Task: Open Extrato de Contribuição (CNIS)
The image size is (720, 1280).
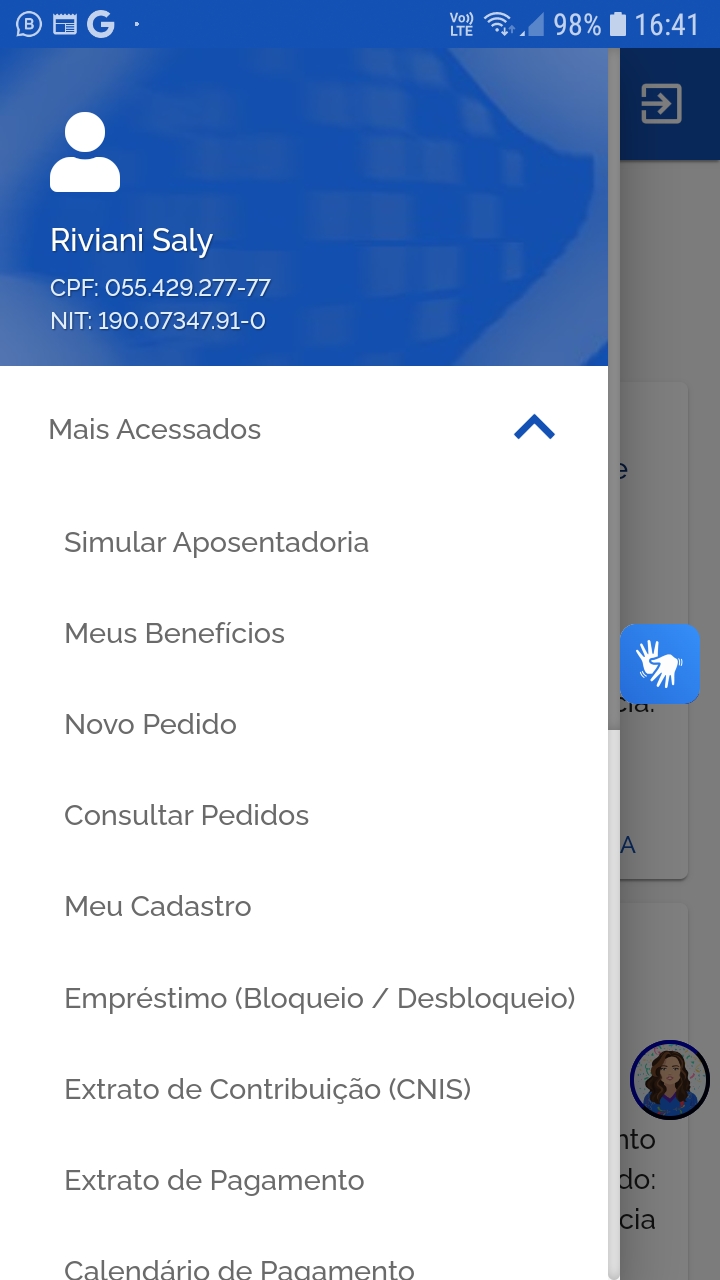Action: [x=267, y=1089]
